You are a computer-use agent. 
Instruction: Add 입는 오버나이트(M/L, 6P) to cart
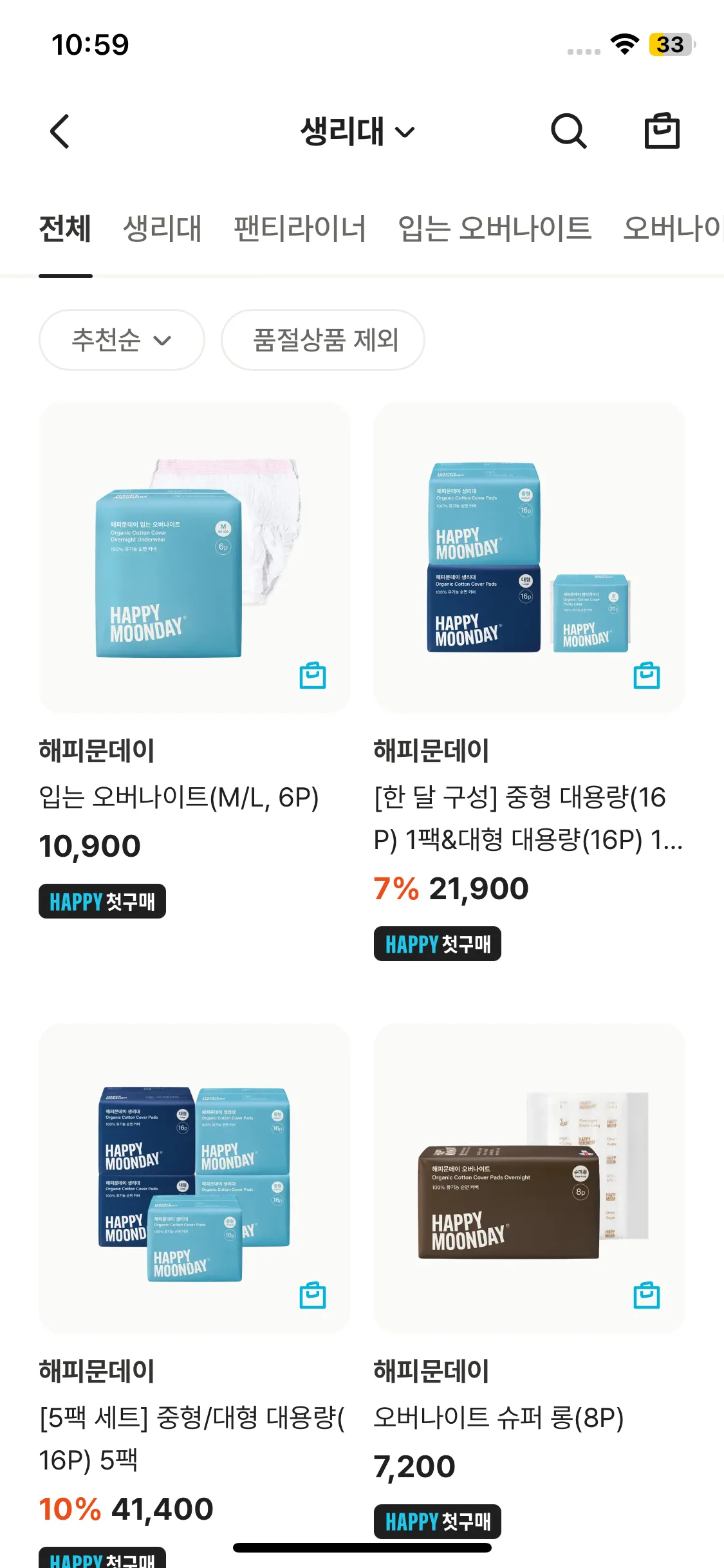pyautogui.click(x=313, y=675)
